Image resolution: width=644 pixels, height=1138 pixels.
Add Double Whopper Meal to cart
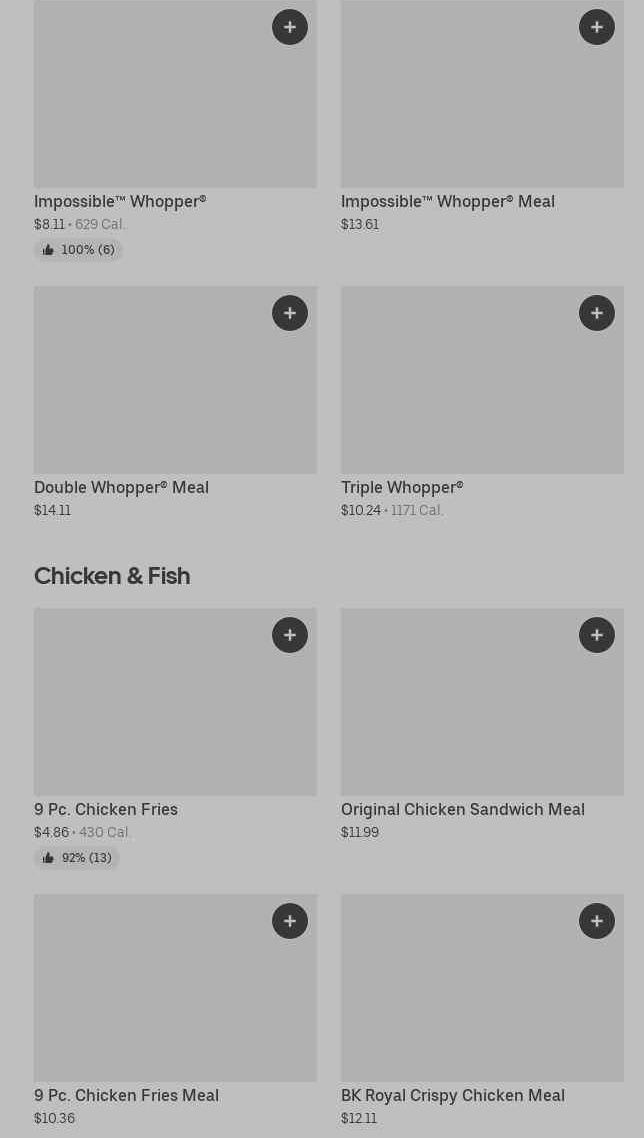pyautogui.click(x=290, y=313)
